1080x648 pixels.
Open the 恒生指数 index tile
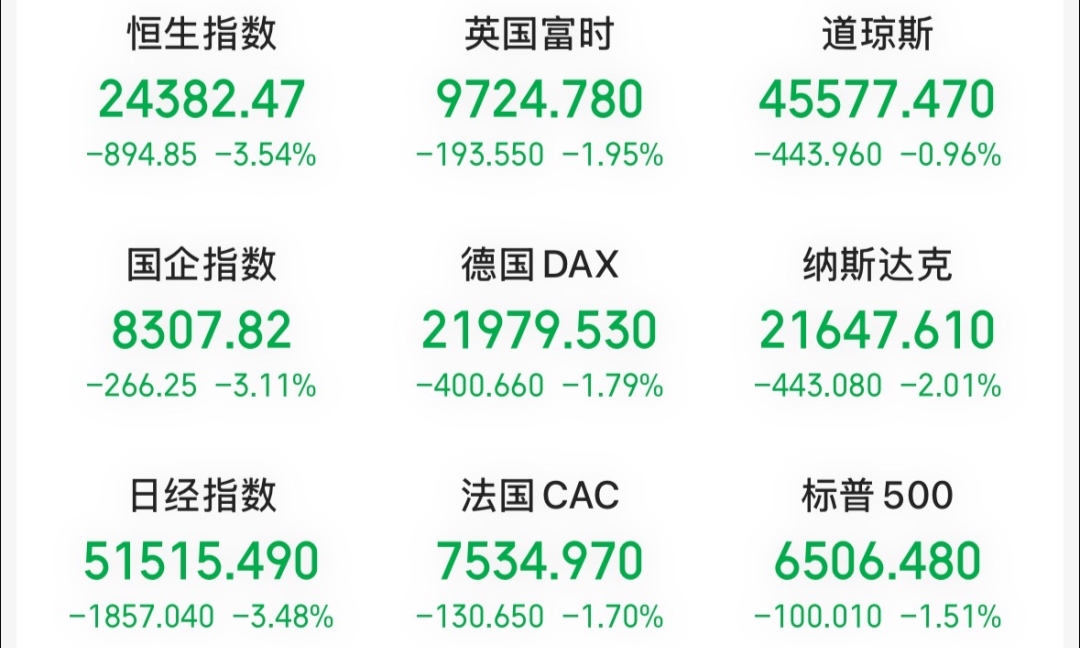click(202, 98)
